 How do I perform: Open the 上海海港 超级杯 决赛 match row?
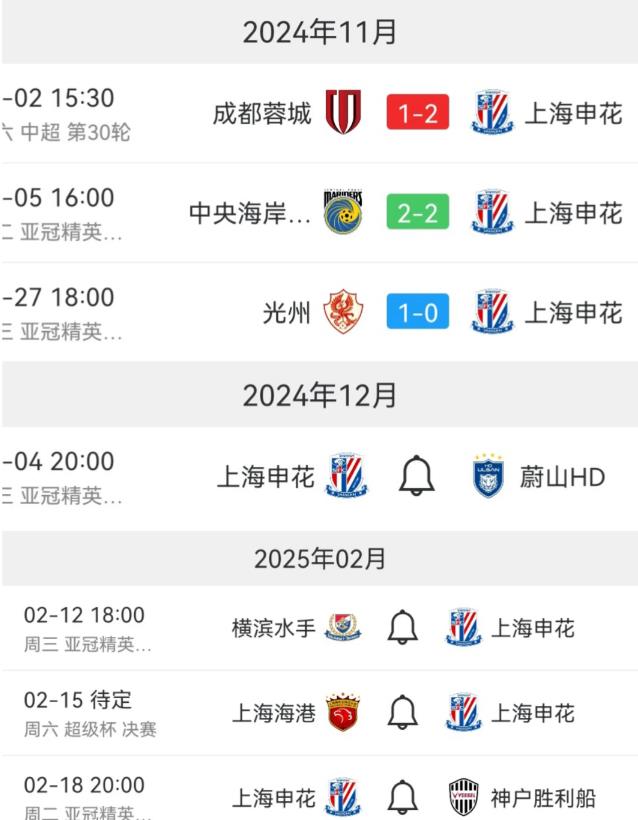coord(319,713)
